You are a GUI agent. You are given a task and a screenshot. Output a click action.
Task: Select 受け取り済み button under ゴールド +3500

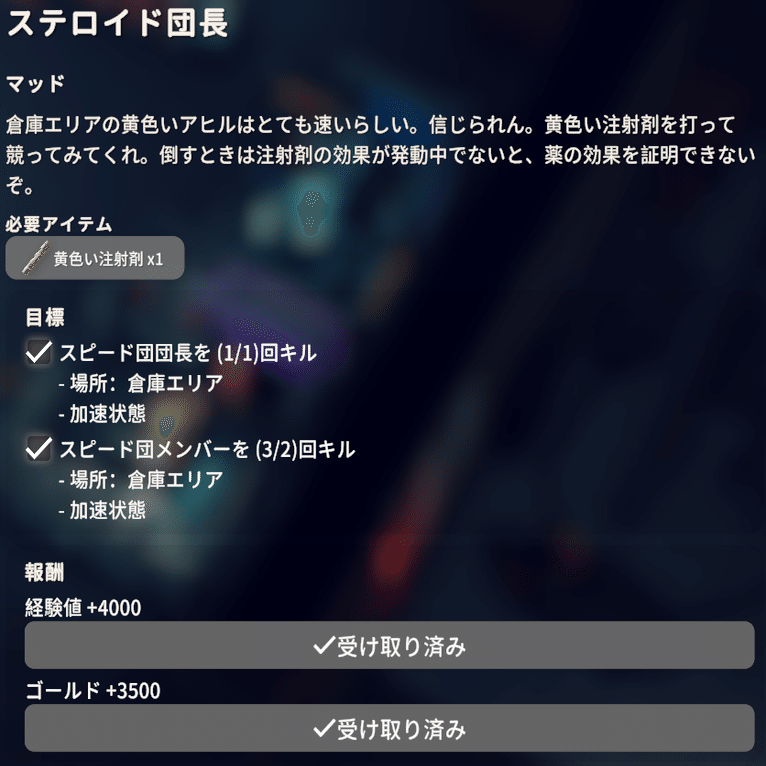(x=389, y=728)
